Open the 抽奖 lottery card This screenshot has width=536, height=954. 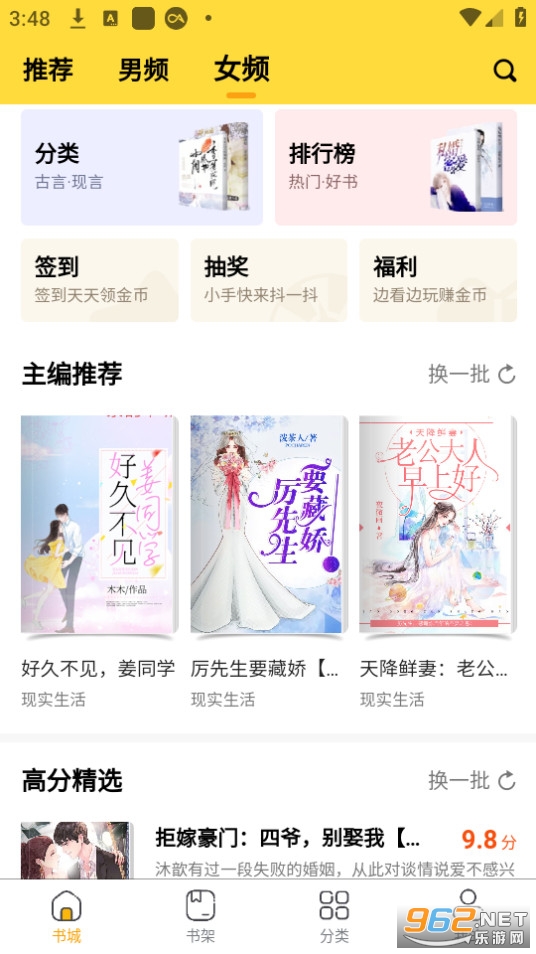coord(269,280)
